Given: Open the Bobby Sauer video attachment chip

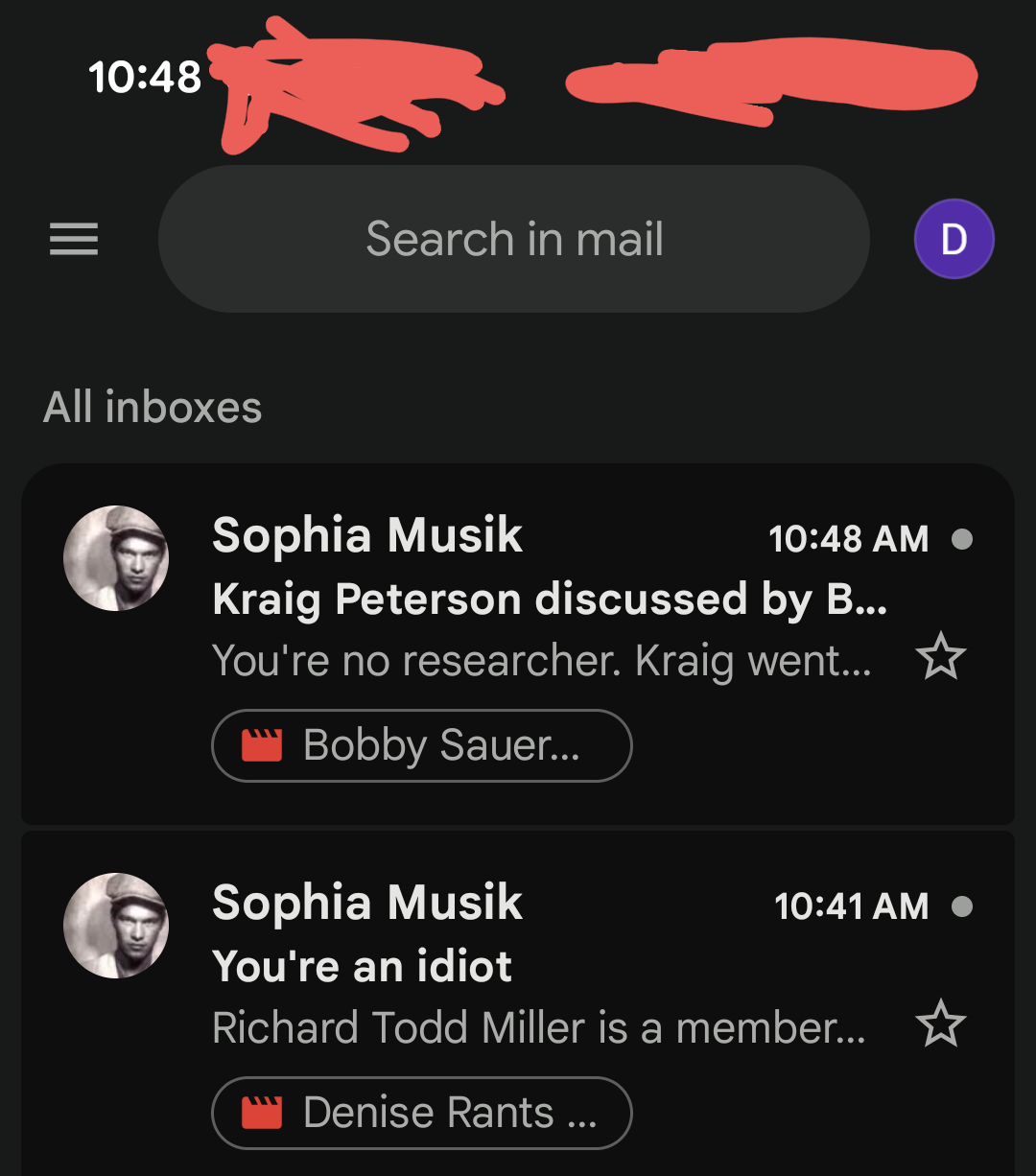Looking at the screenshot, I should click(x=422, y=745).
